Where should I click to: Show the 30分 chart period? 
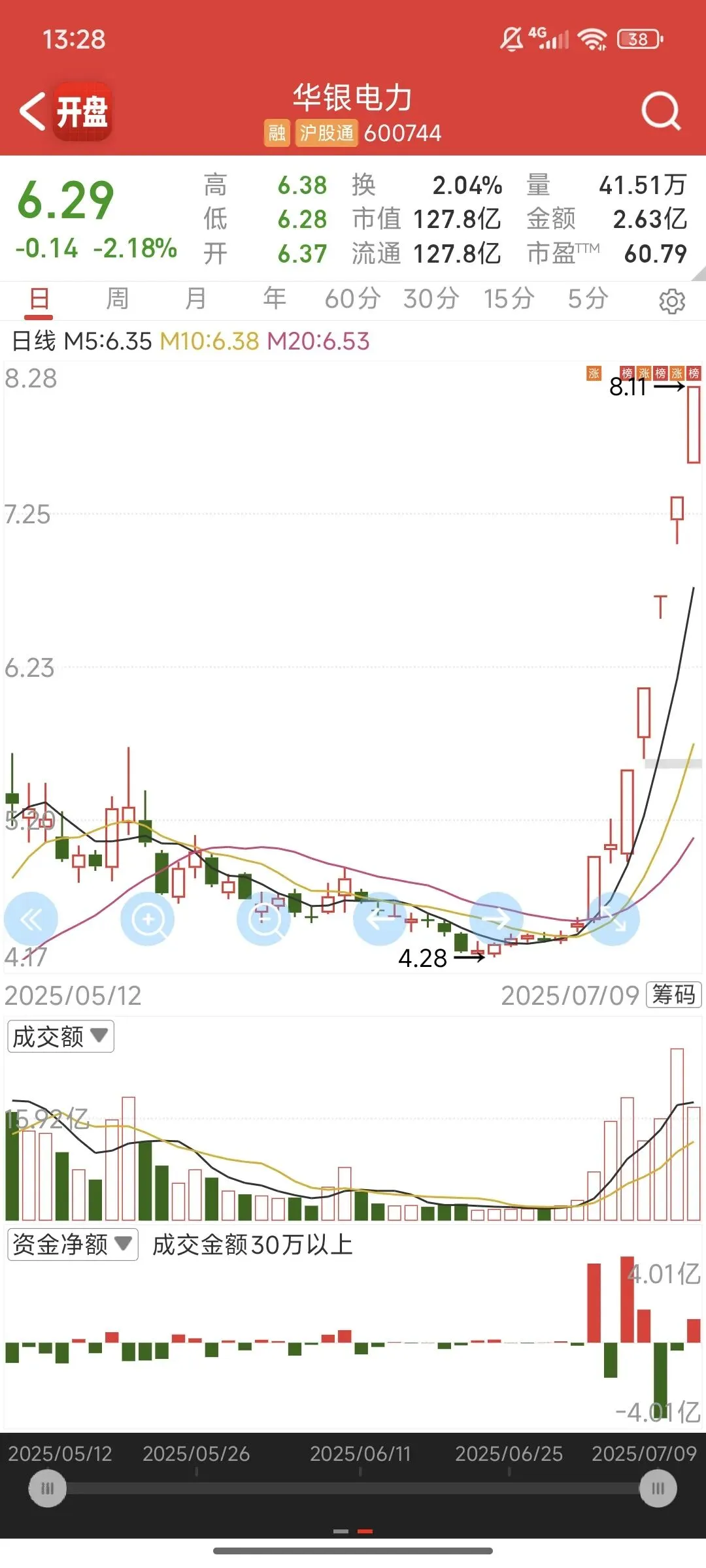pyautogui.click(x=431, y=299)
